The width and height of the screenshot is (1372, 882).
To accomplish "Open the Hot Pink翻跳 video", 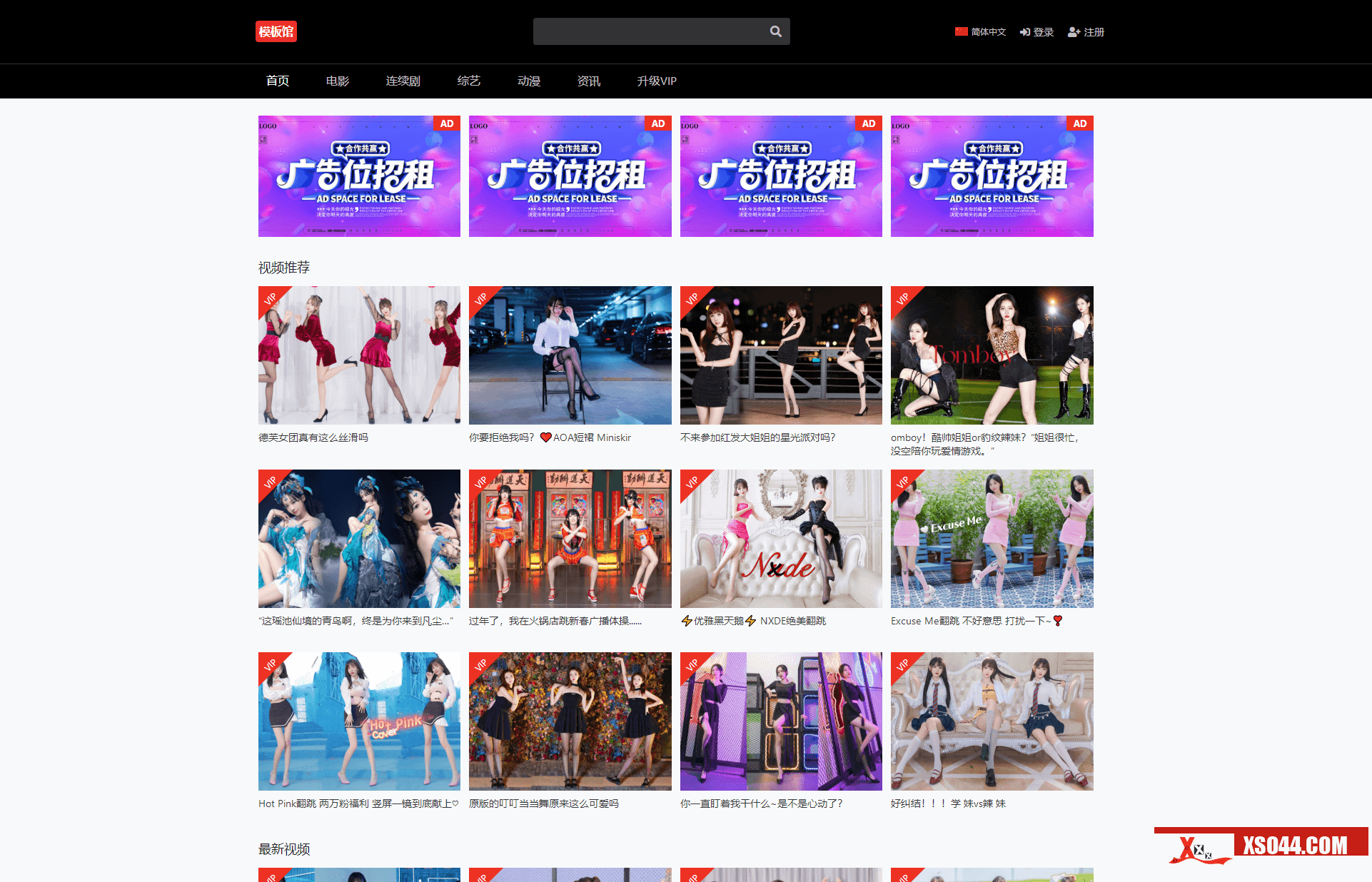I will pos(359,721).
